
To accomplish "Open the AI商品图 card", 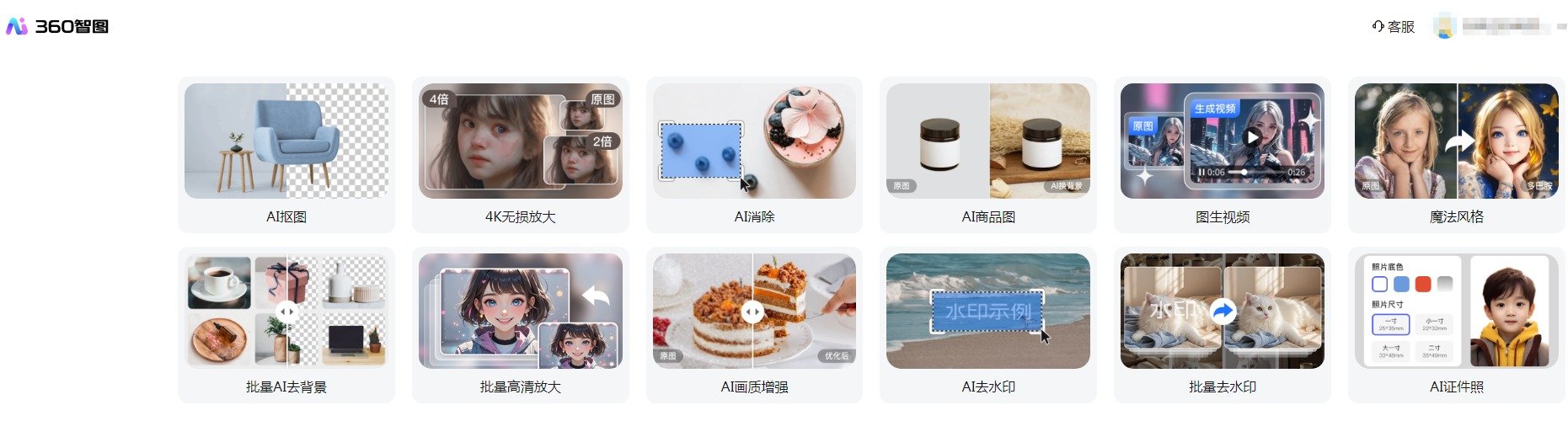I will [988, 154].
